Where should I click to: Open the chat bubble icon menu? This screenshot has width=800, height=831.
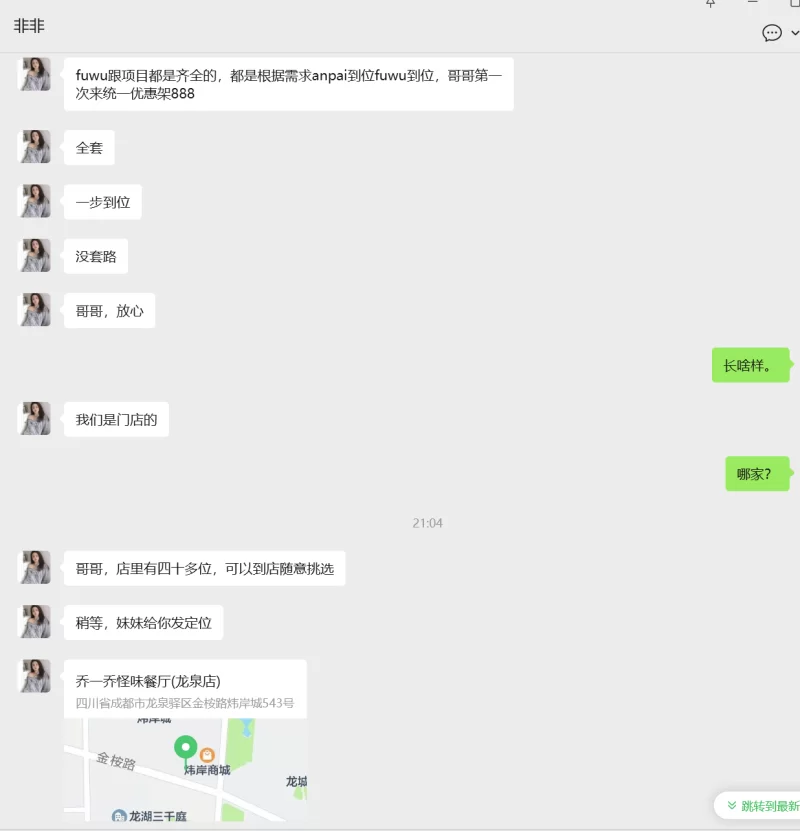click(772, 33)
